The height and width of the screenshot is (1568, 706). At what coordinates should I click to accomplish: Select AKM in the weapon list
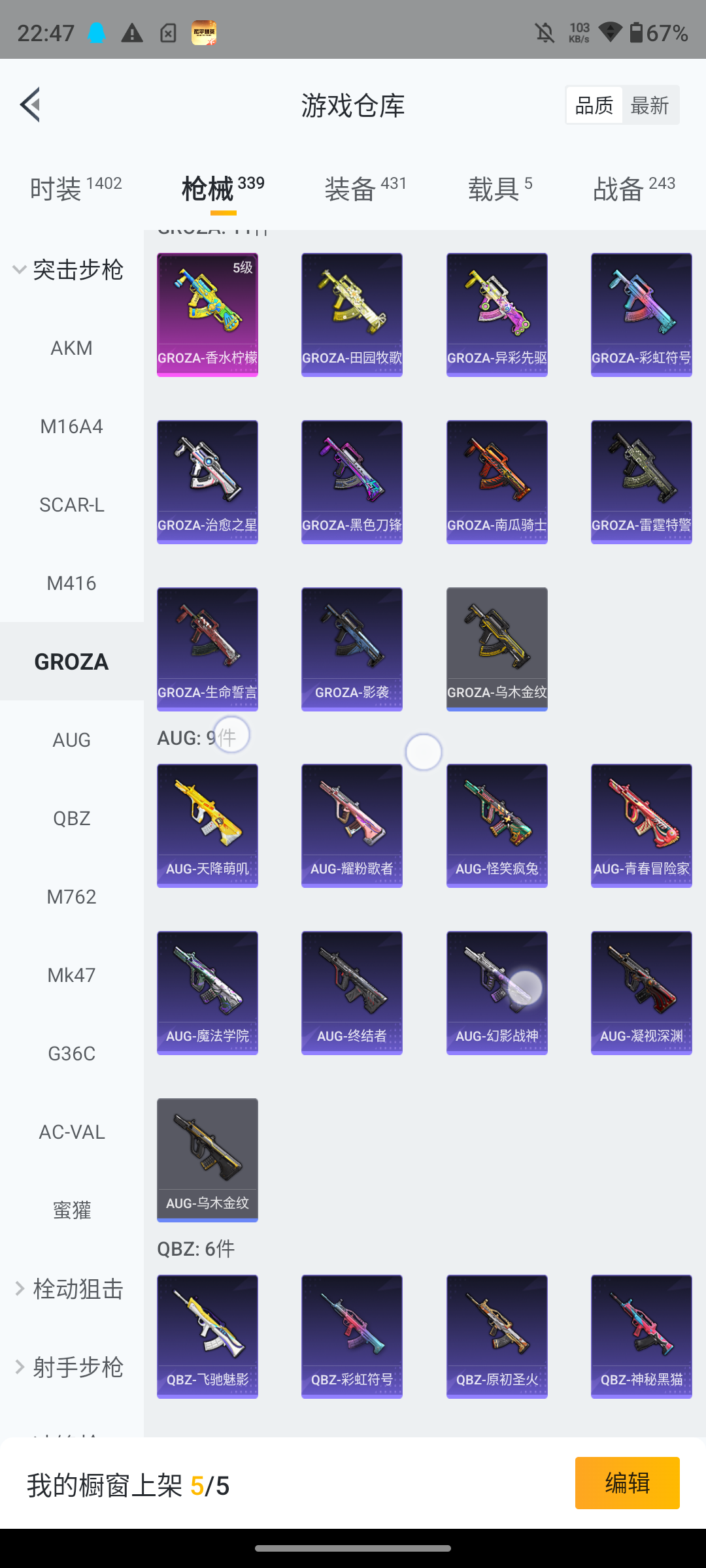pos(72,348)
